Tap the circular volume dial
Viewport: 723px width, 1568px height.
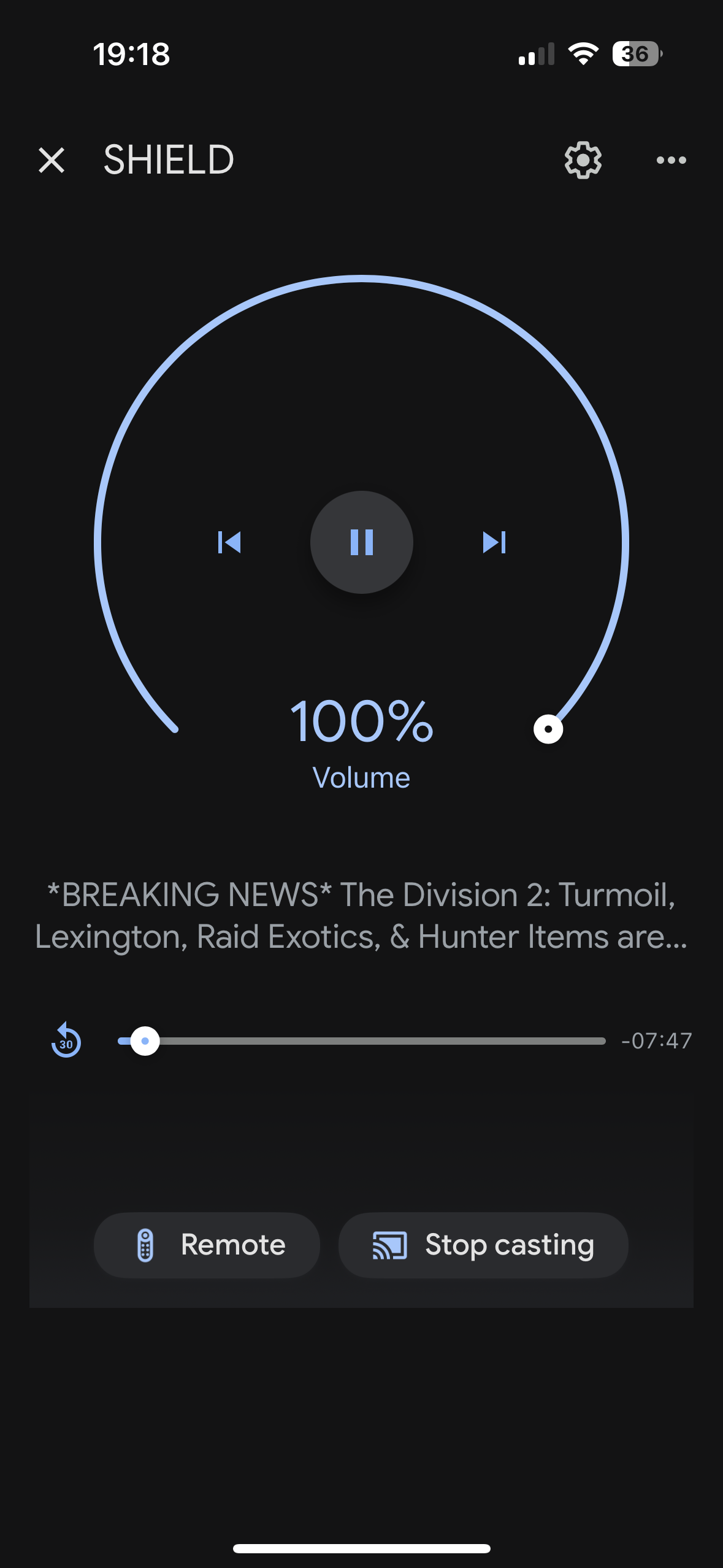click(x=548, y=729)
